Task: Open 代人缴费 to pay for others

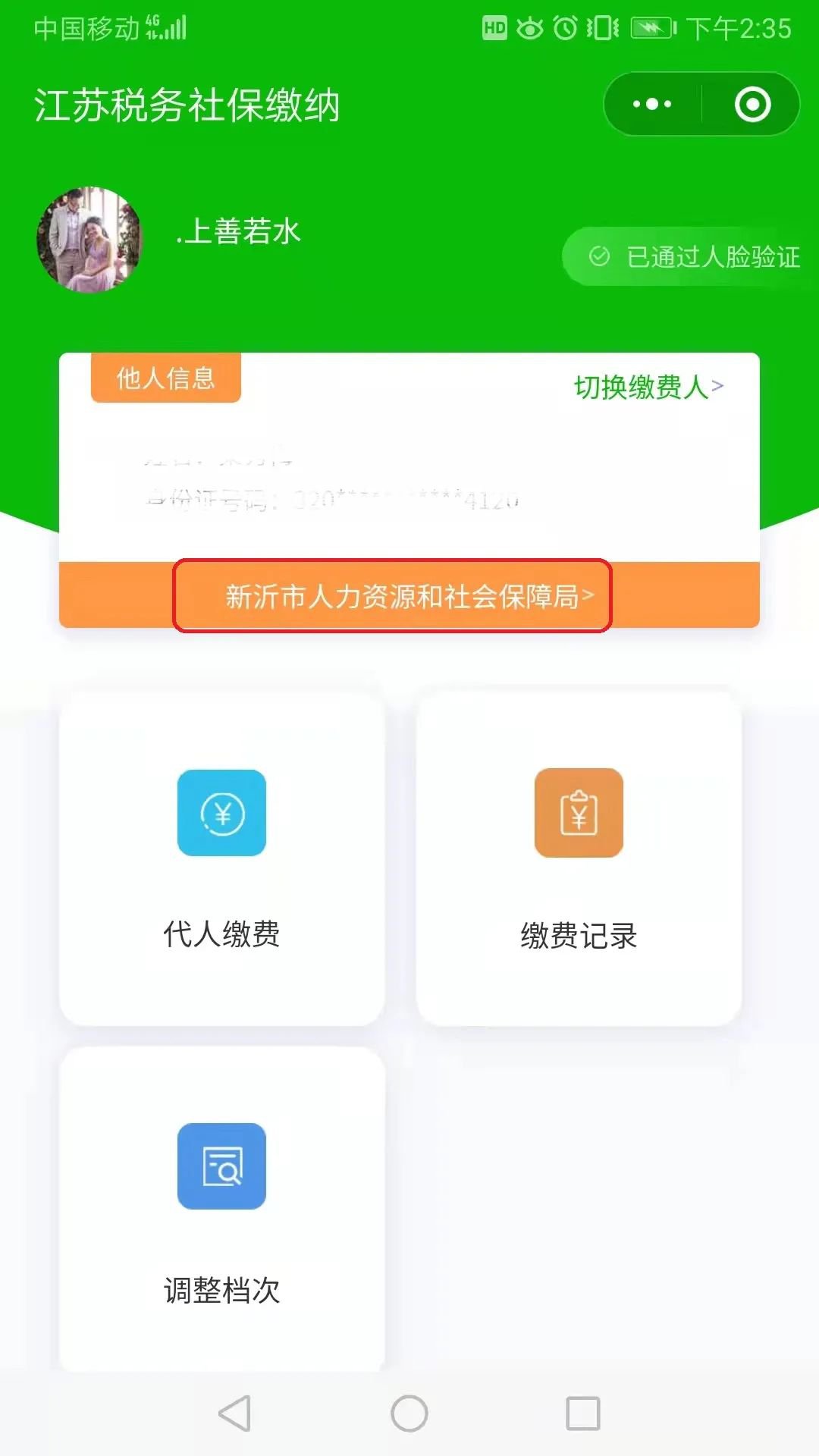Action: click(x=221, y=858)
